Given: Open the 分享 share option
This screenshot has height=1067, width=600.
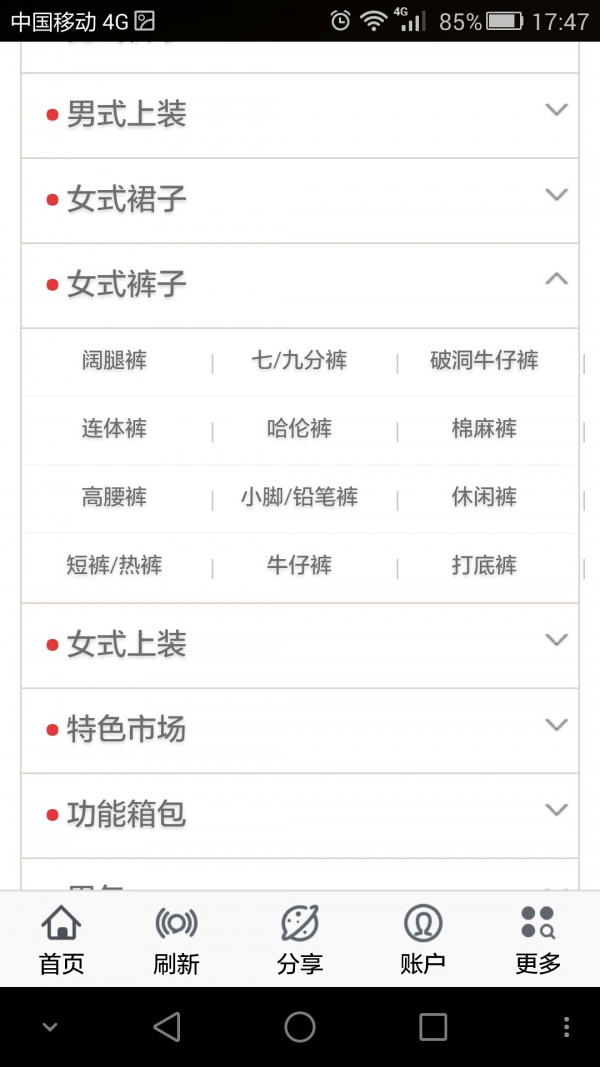Looking at the screenshot, I should tap(300, 940).
